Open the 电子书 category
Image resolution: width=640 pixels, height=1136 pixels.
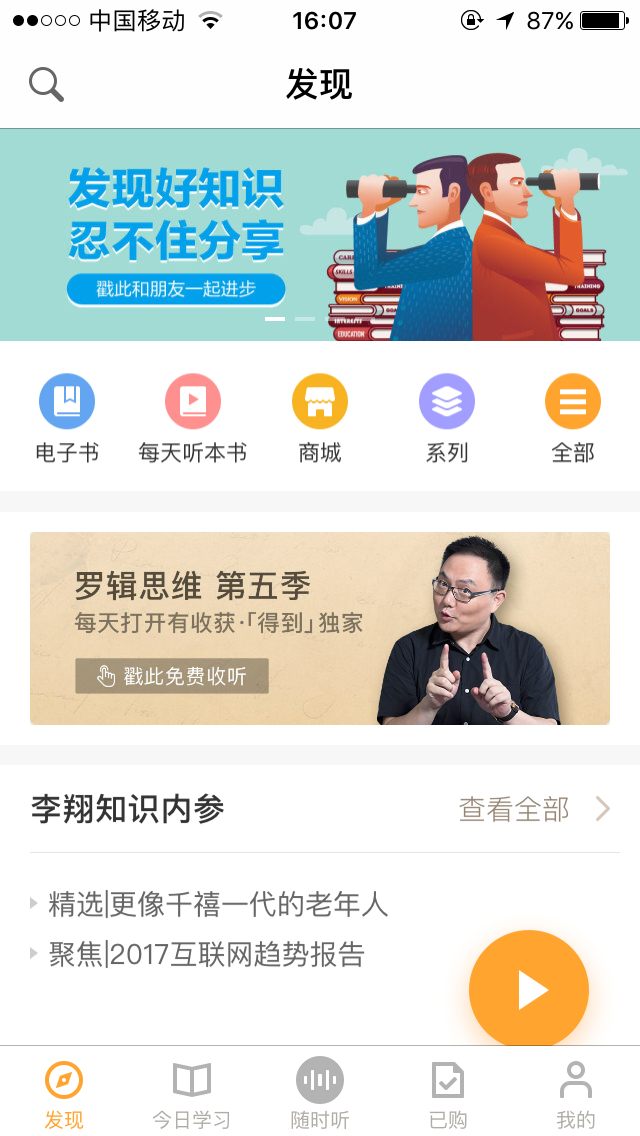[x=67, y=419]
